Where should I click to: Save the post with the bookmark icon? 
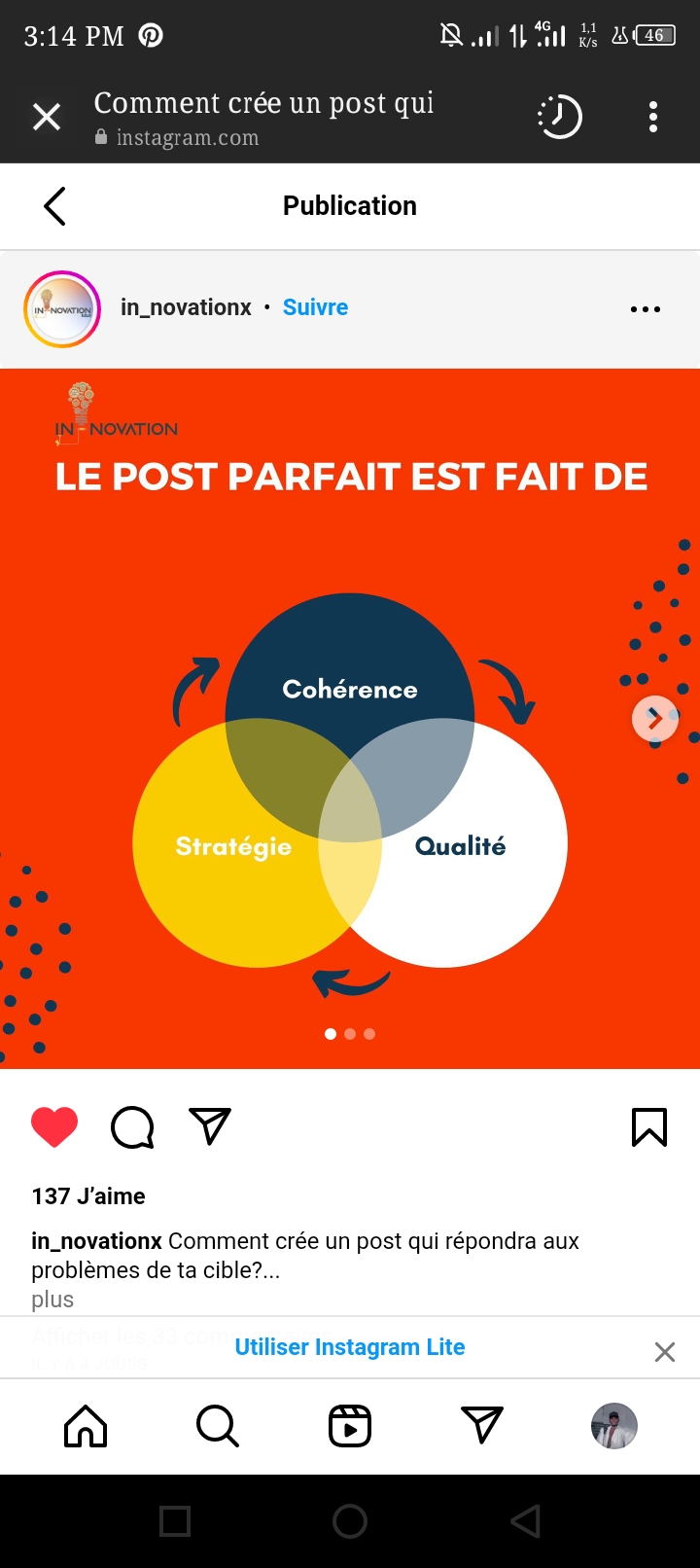[x=648, y=1127]
